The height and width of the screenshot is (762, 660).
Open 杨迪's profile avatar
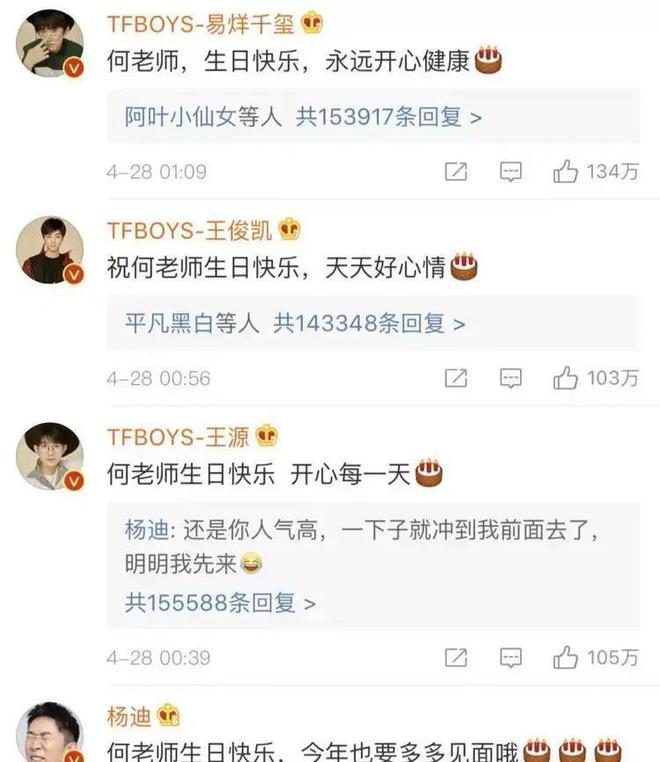(x=50, y=734)
